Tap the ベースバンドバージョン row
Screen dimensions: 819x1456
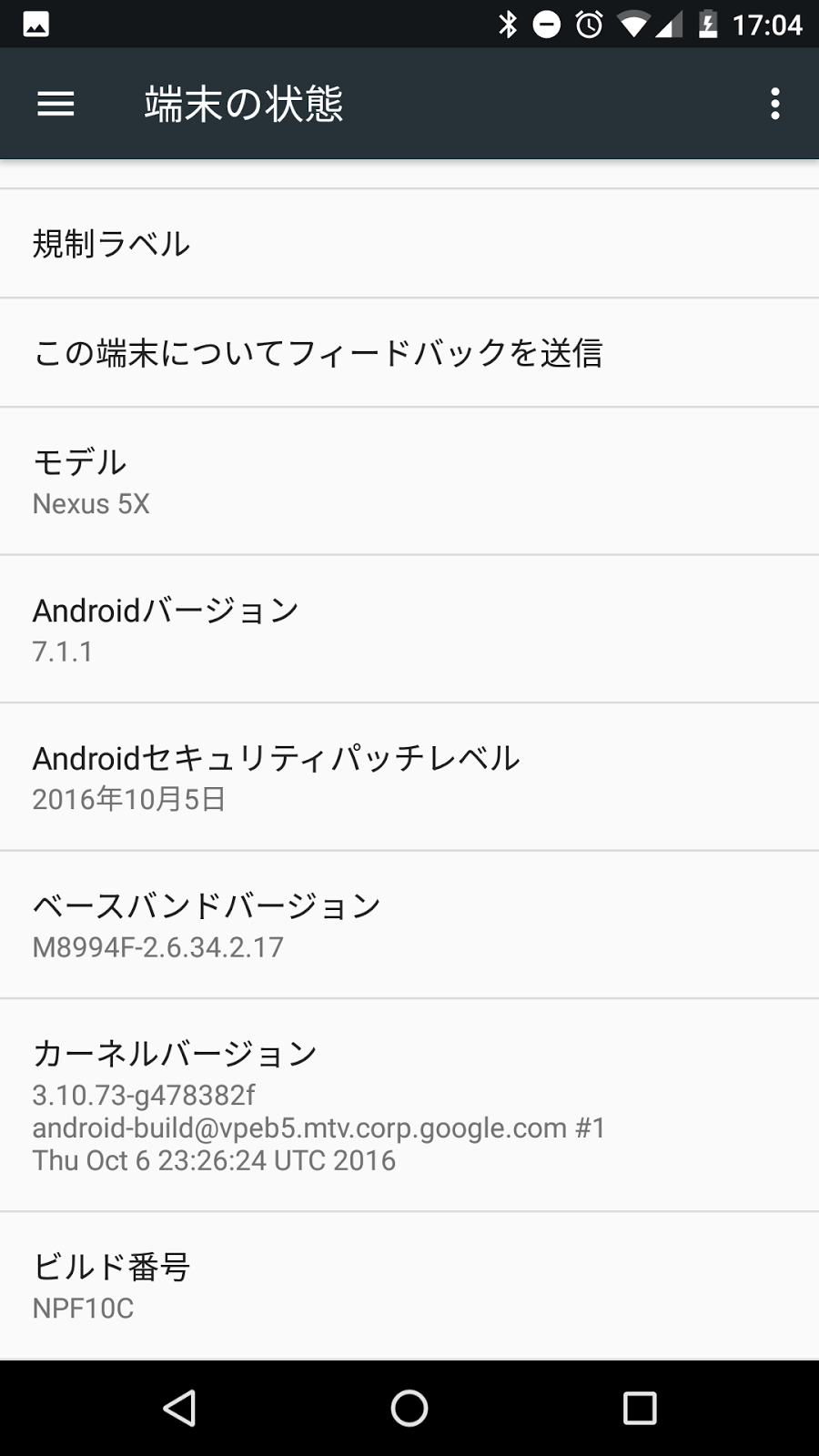[409, 925]
